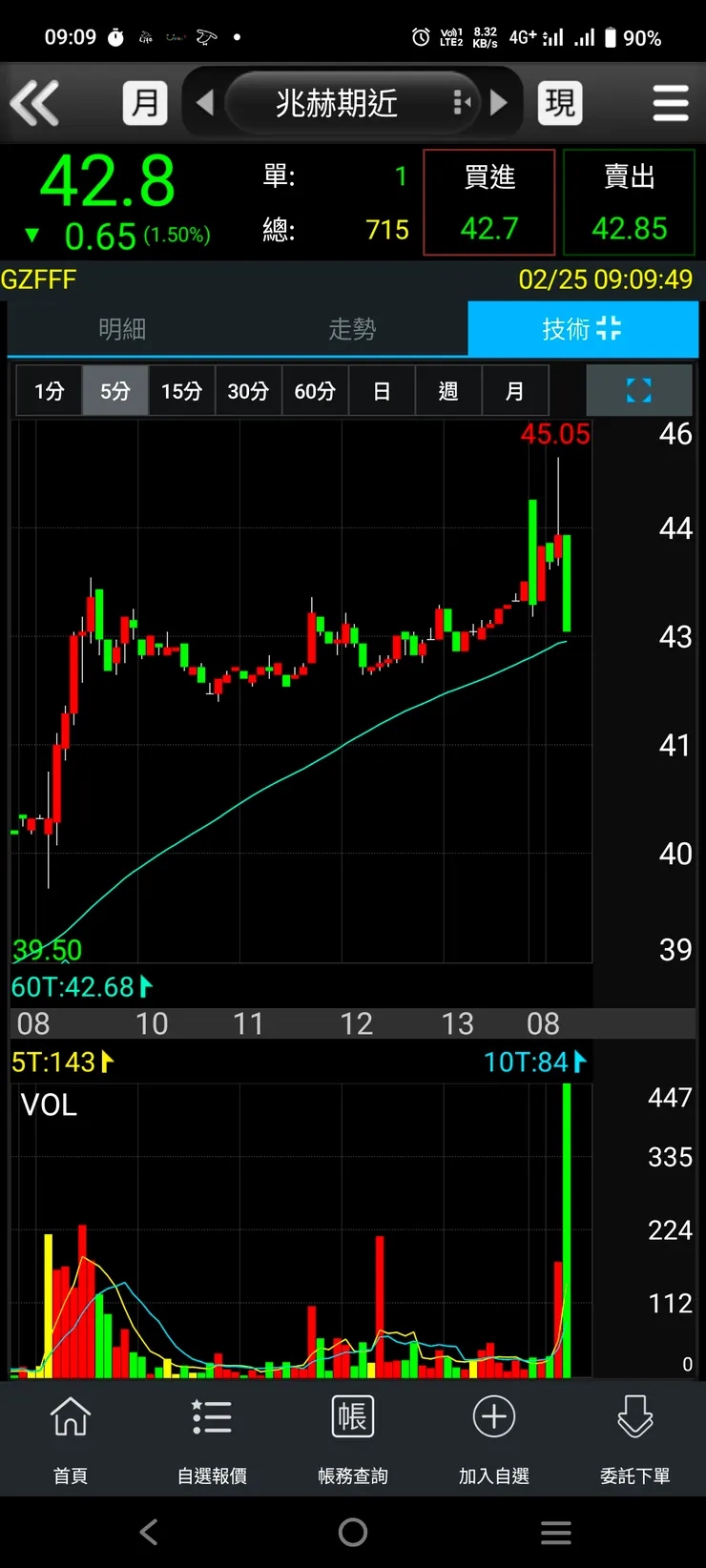706x1568 pixels.
Task: Go back with the double-arrow icon
Action: [35, 103]
